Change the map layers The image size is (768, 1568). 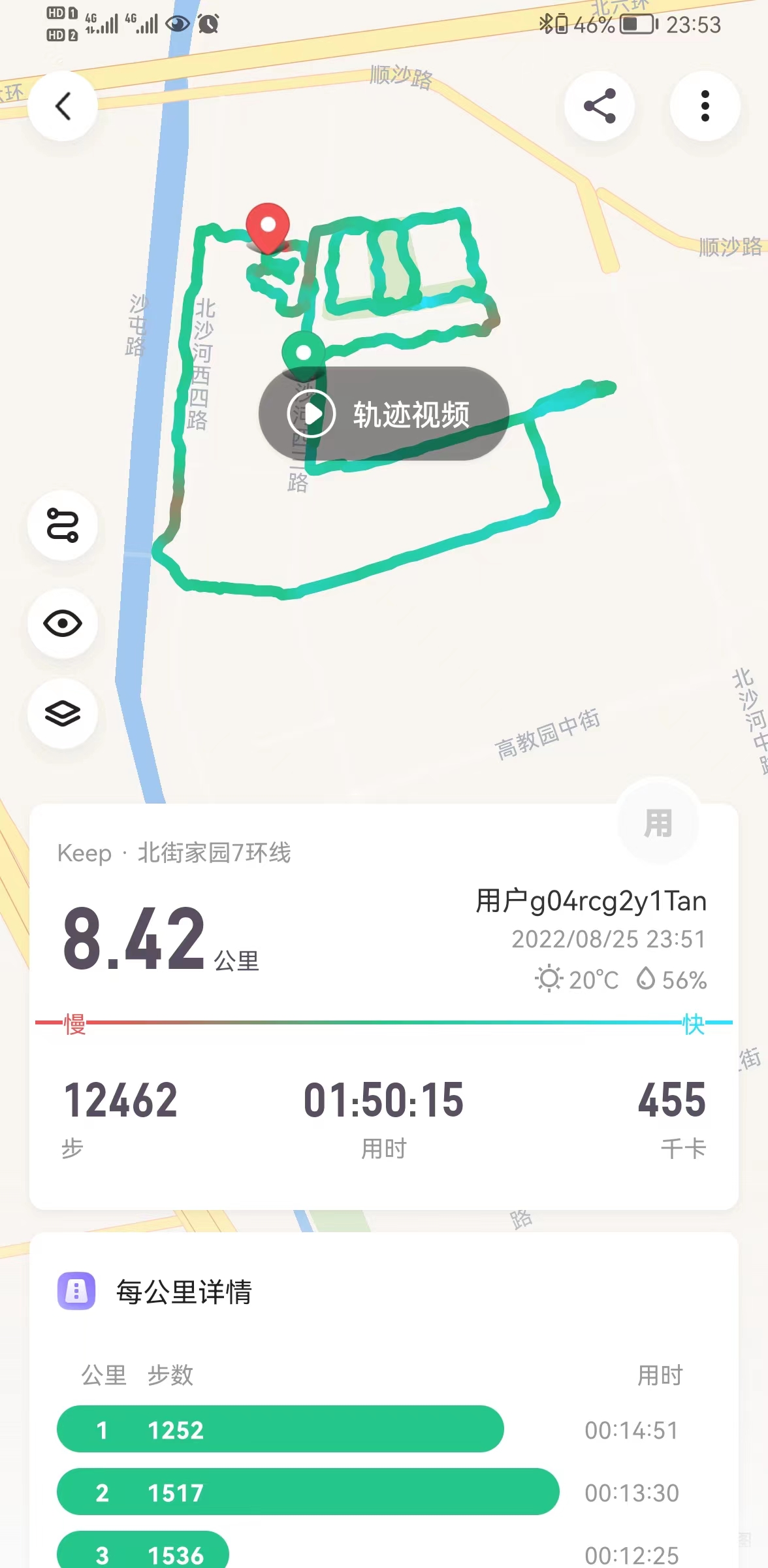click(63, 713)
